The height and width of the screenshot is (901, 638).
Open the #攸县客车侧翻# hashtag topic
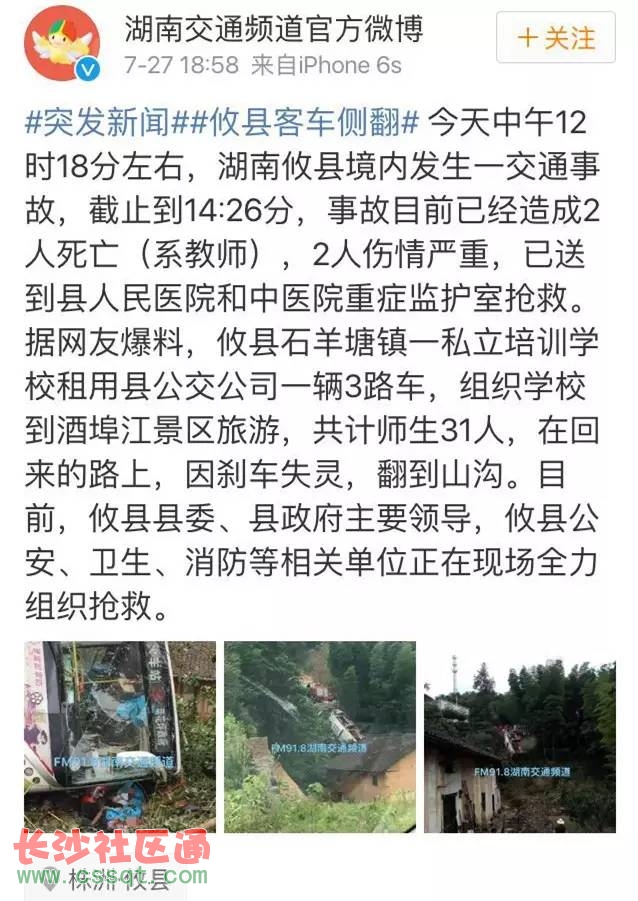tap(298, 126)
